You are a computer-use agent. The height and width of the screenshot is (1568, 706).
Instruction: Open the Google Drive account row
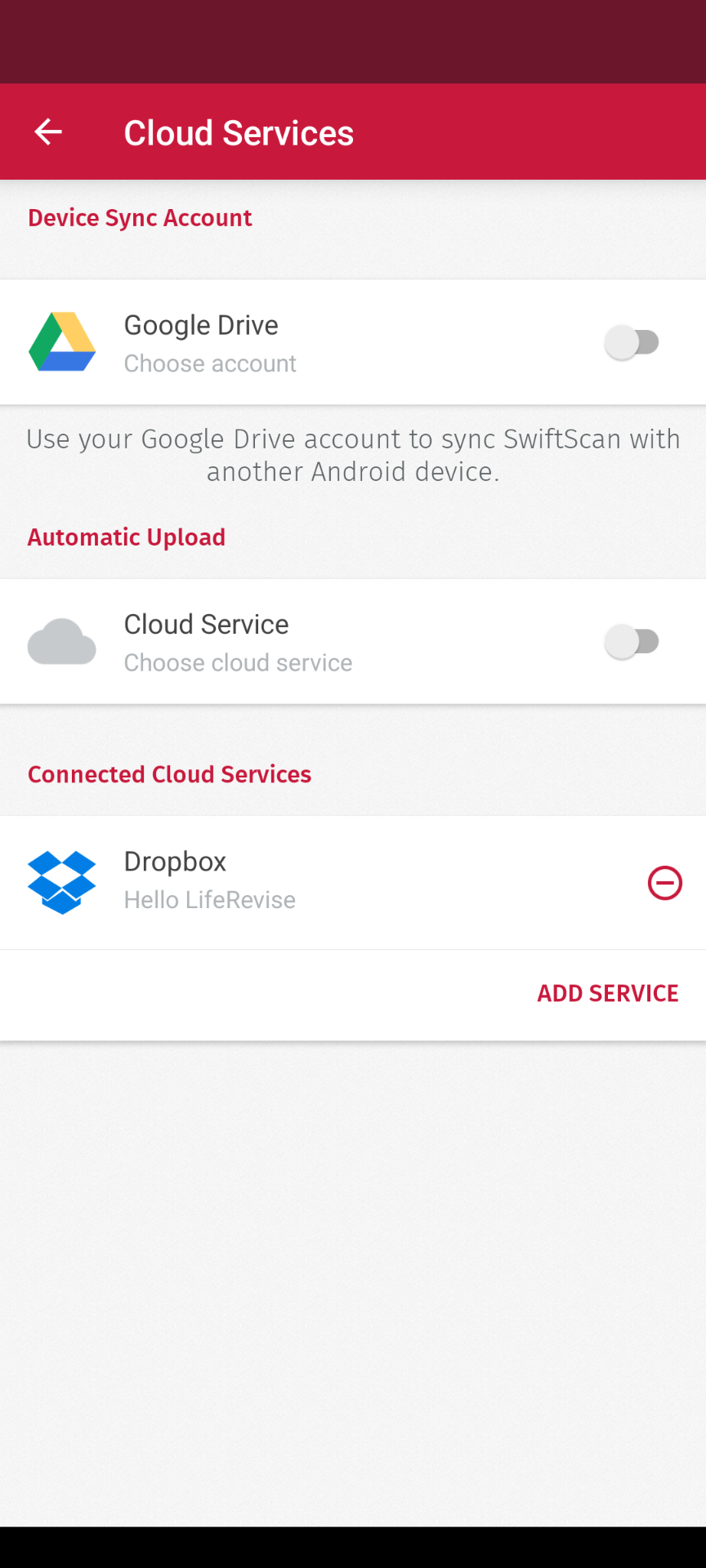286,342
